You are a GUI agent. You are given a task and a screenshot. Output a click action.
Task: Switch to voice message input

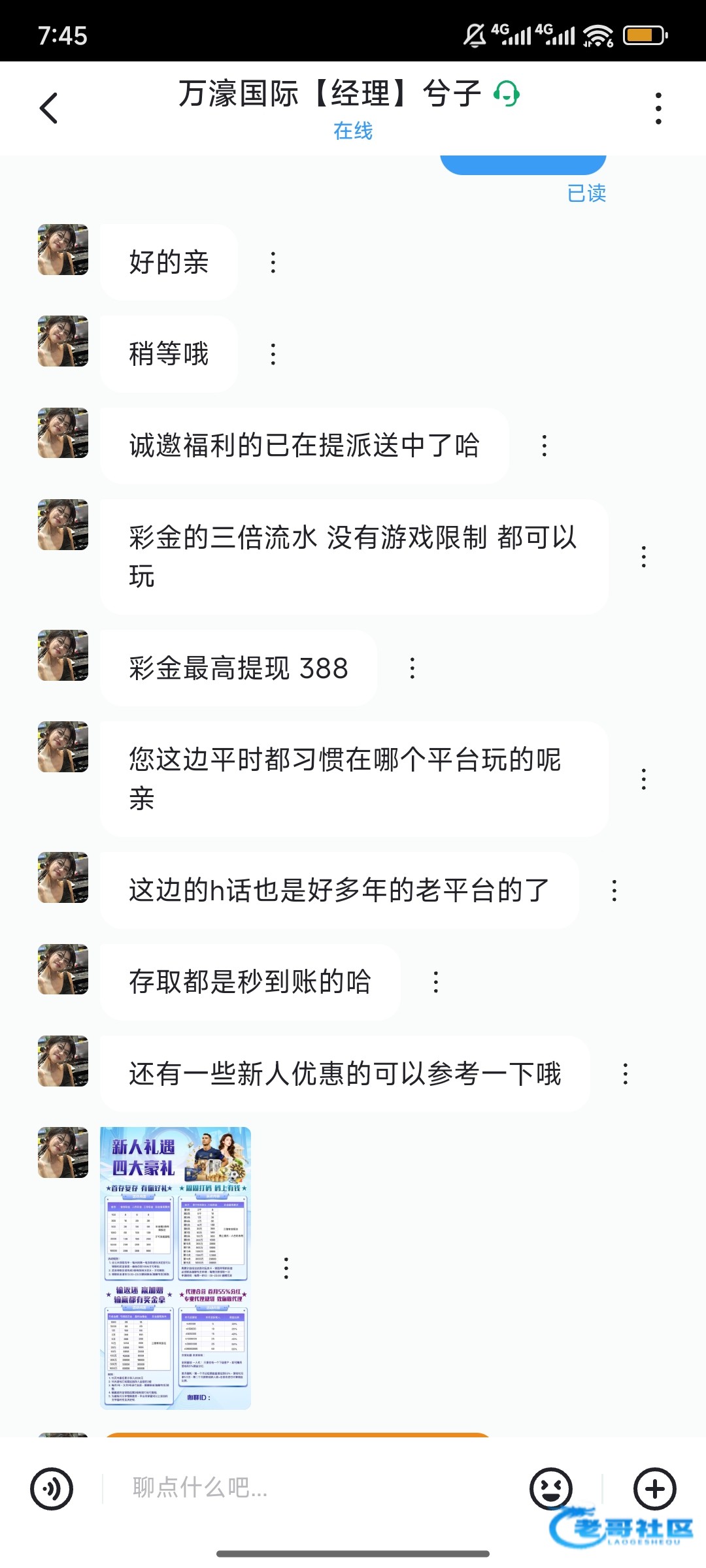click(x=52, y=1489)
